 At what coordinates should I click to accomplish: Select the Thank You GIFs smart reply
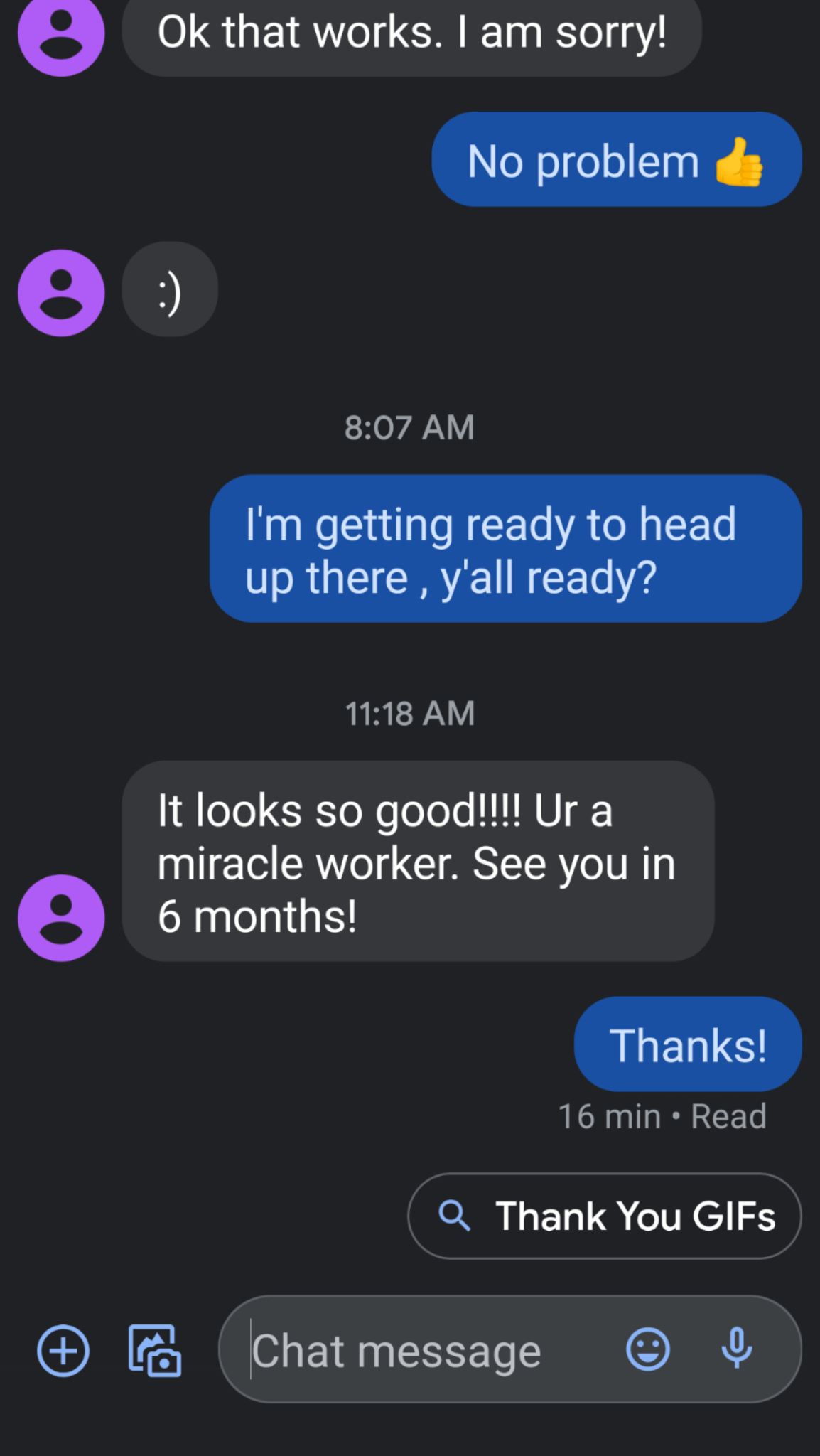pyautogui.click(x=604, y=1216)
